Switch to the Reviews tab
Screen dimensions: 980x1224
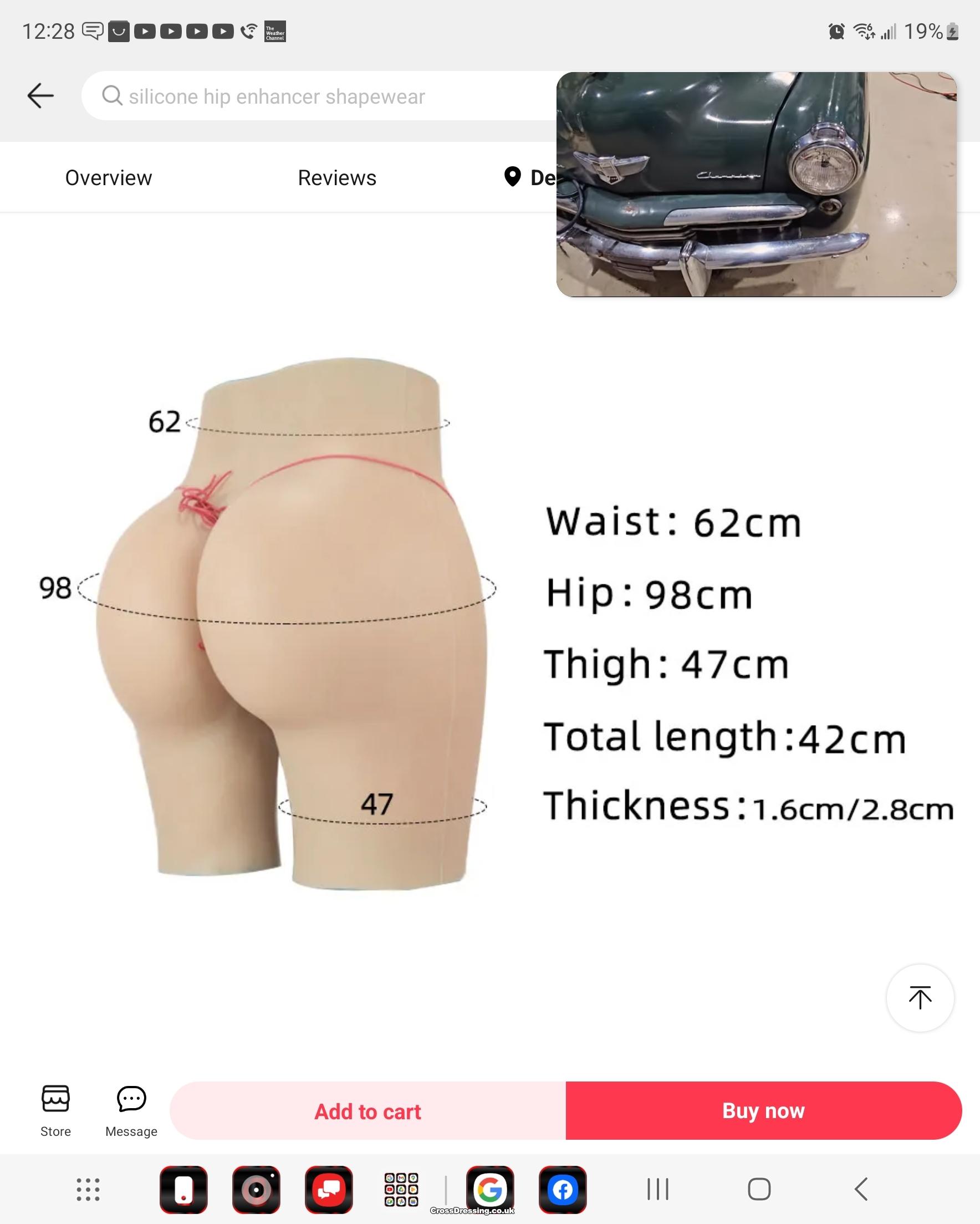tap(336, 178)
